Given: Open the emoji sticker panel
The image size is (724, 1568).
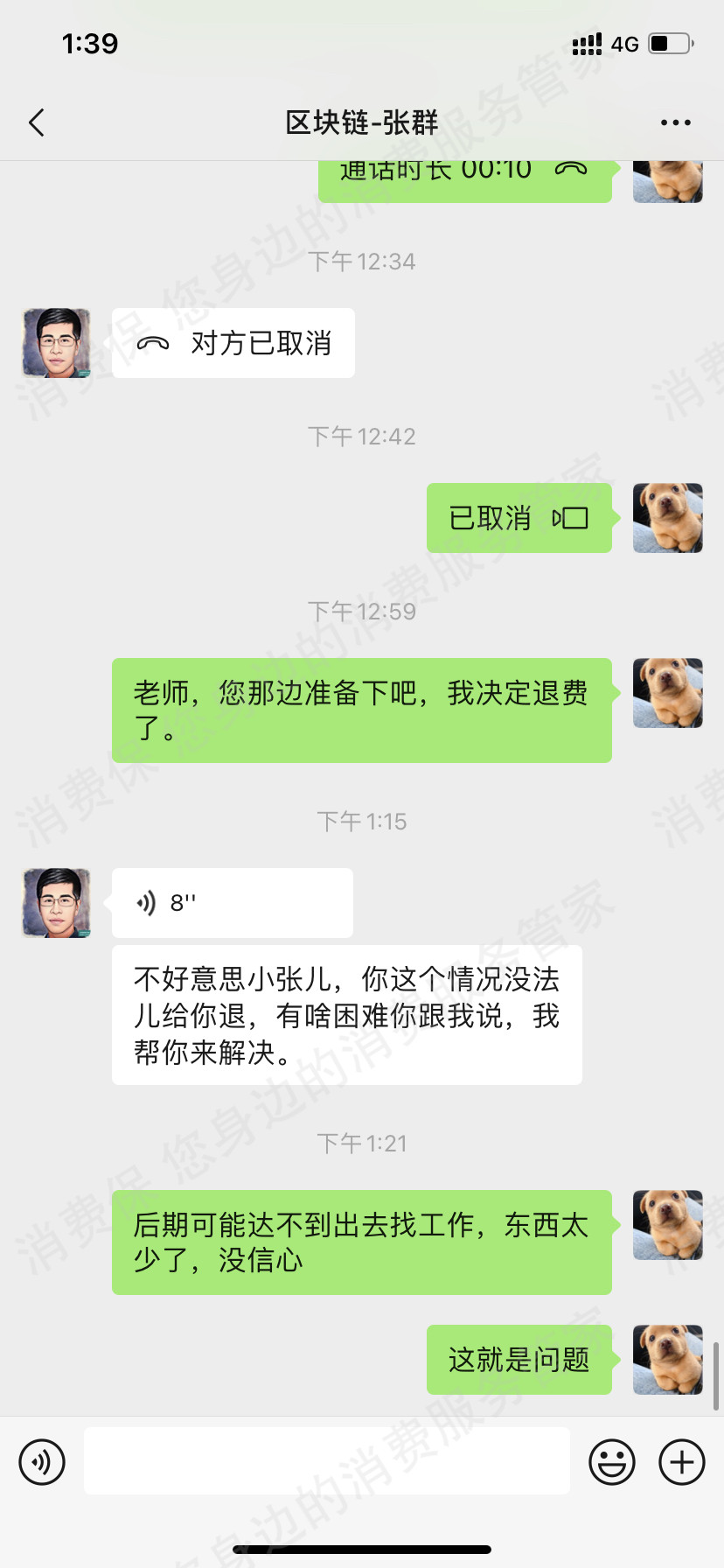Looking at the screenshot, I should pyautogui.click(x=612, y=1462).
